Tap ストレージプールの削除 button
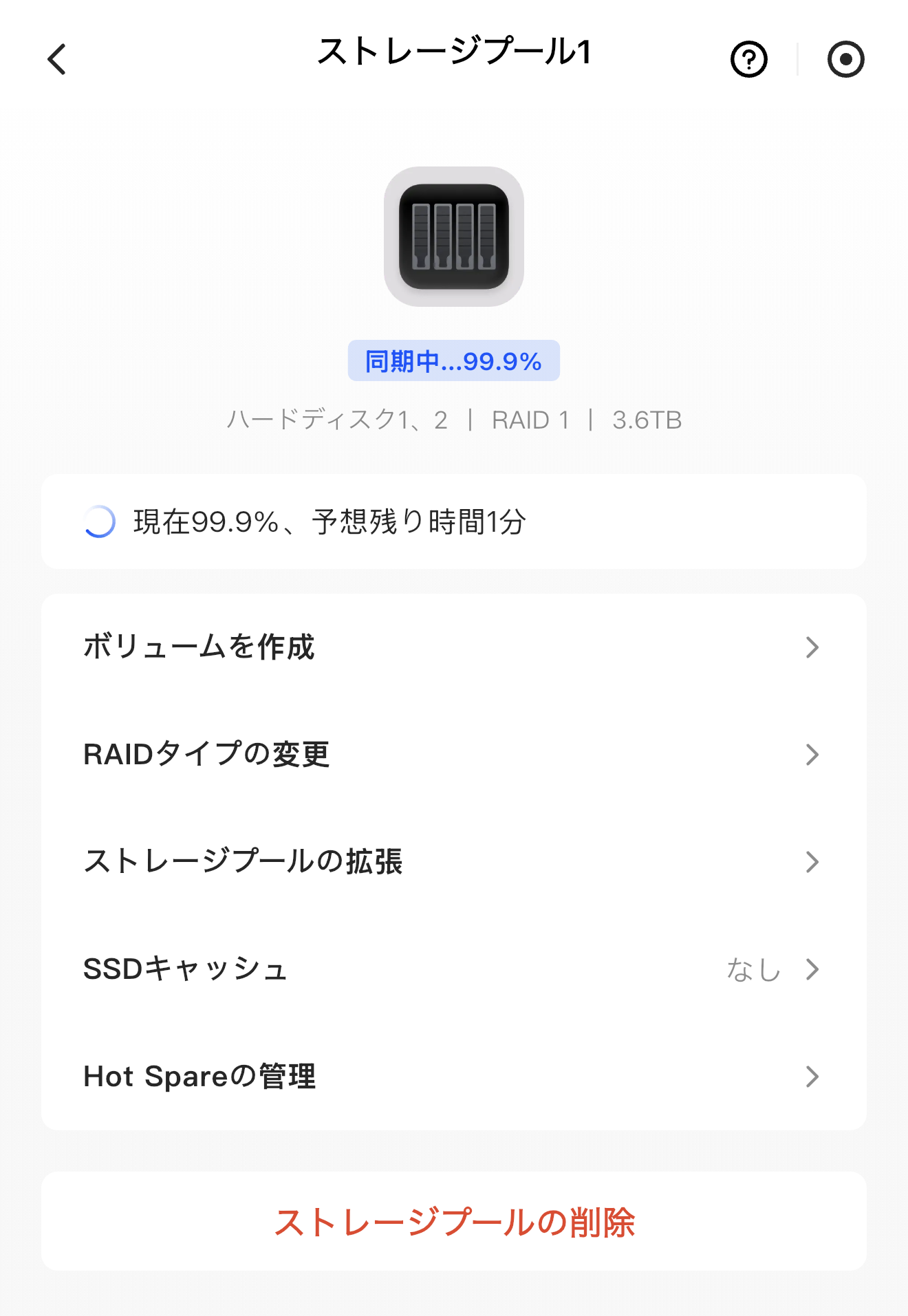 454,1222
